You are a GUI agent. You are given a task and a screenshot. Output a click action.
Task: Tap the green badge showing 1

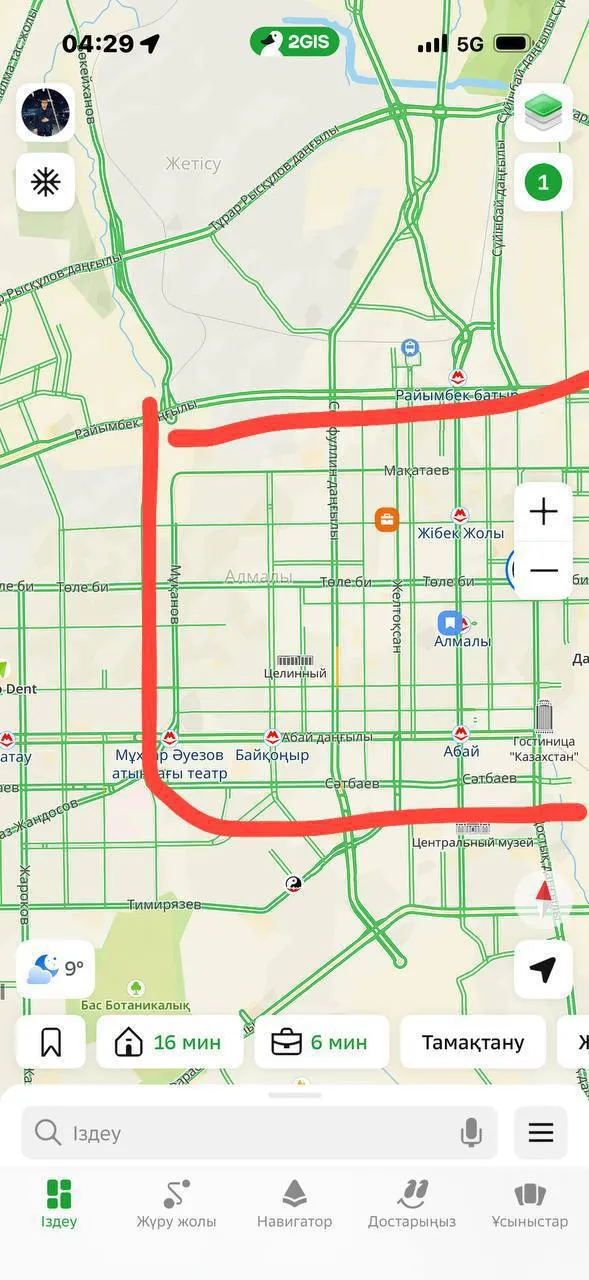click(x=543, y=182)
